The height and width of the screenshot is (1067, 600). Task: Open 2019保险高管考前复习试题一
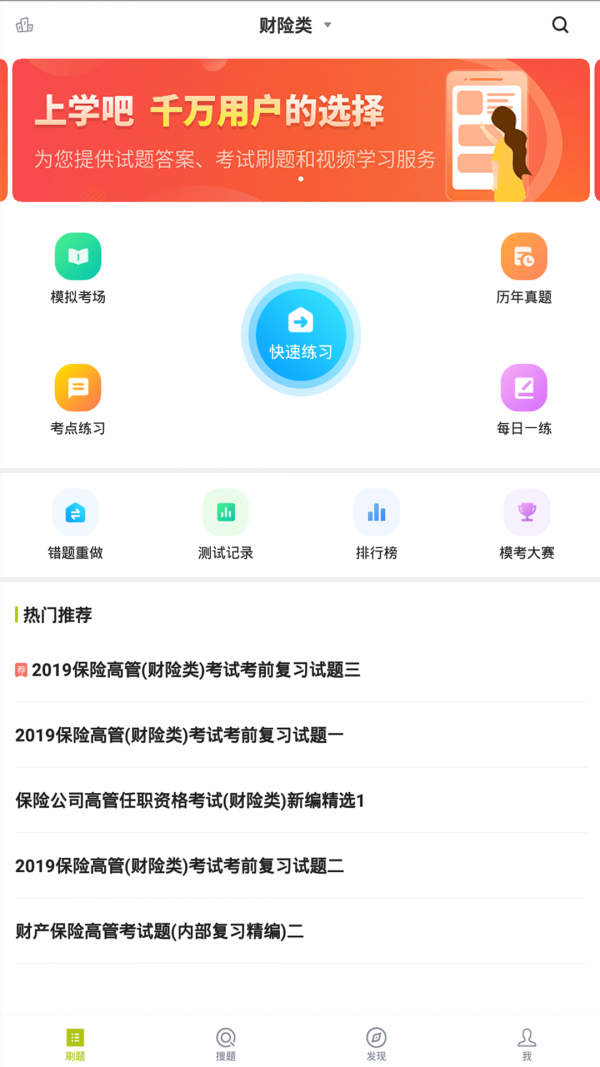coord(180,735)
